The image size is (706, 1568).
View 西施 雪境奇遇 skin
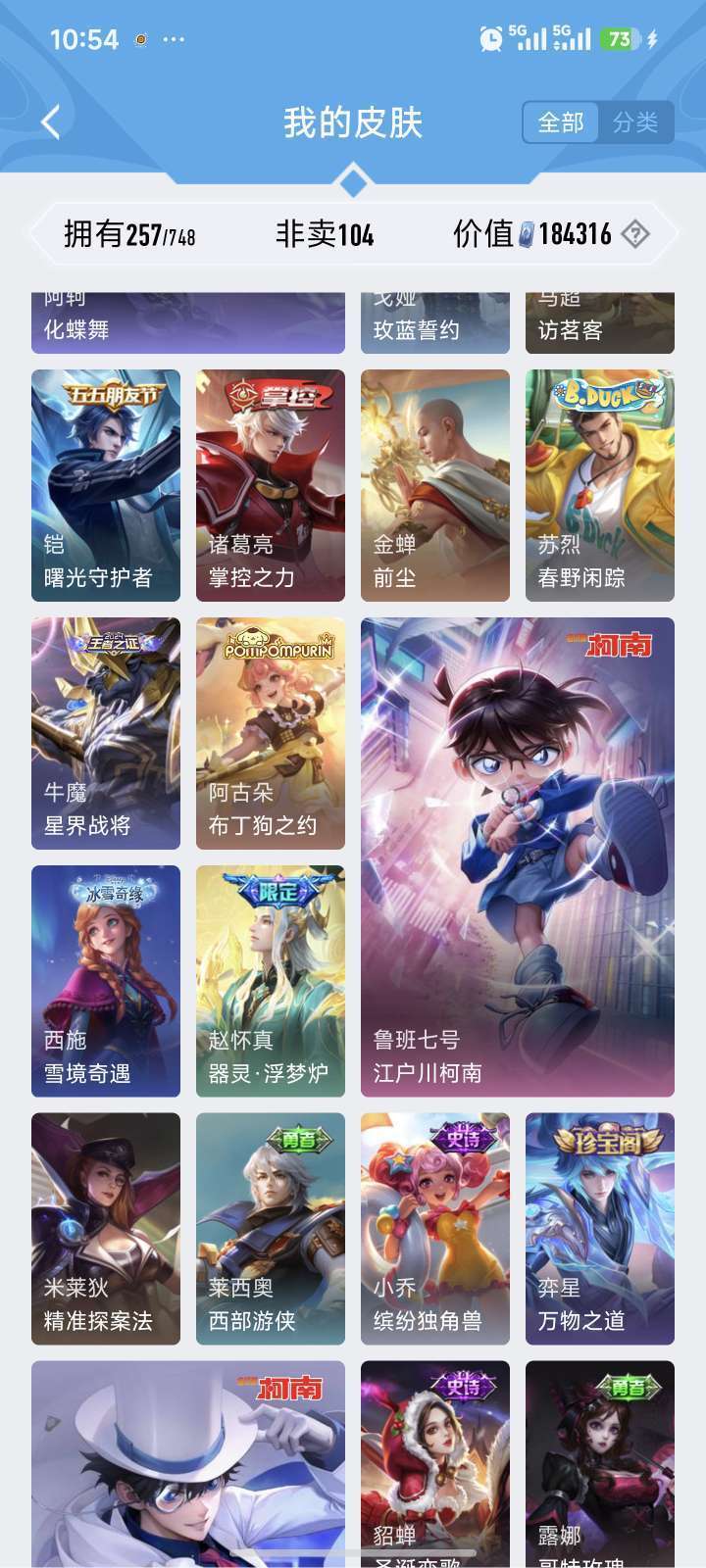pos(106,981)
